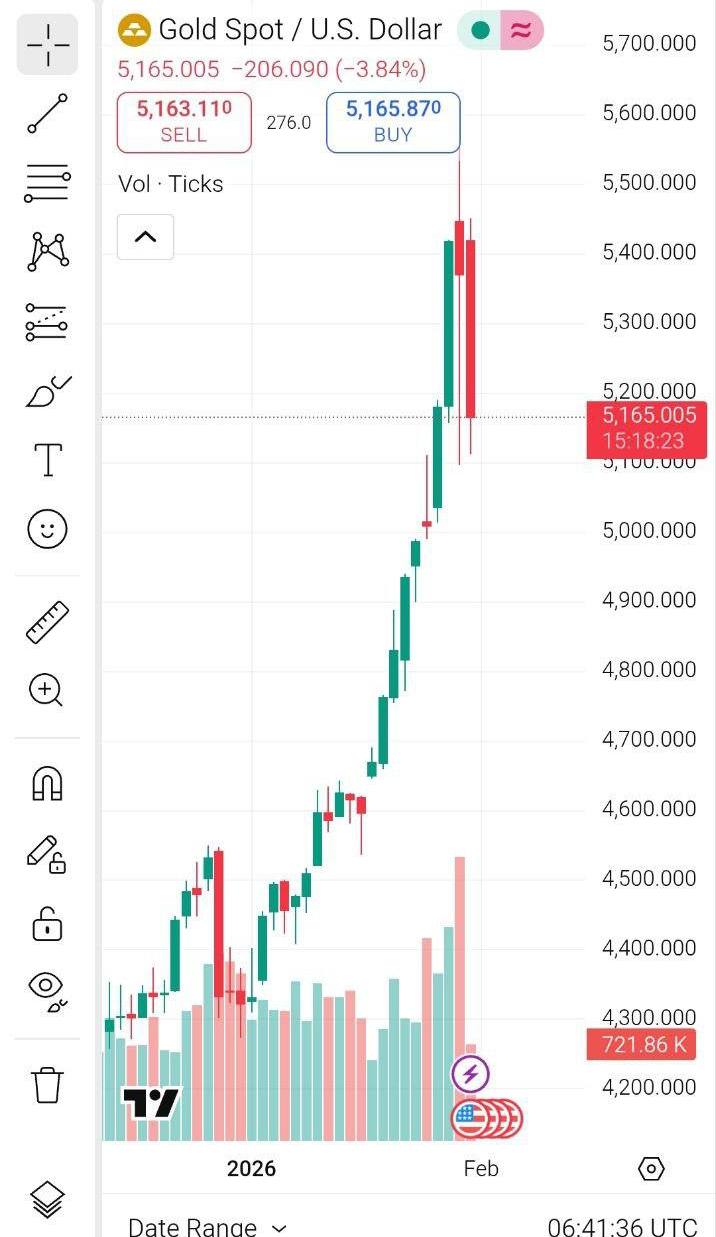Delete drawings with trash icon
716x1237 pixels.
pyautogui.click(x=47, y=1084)
